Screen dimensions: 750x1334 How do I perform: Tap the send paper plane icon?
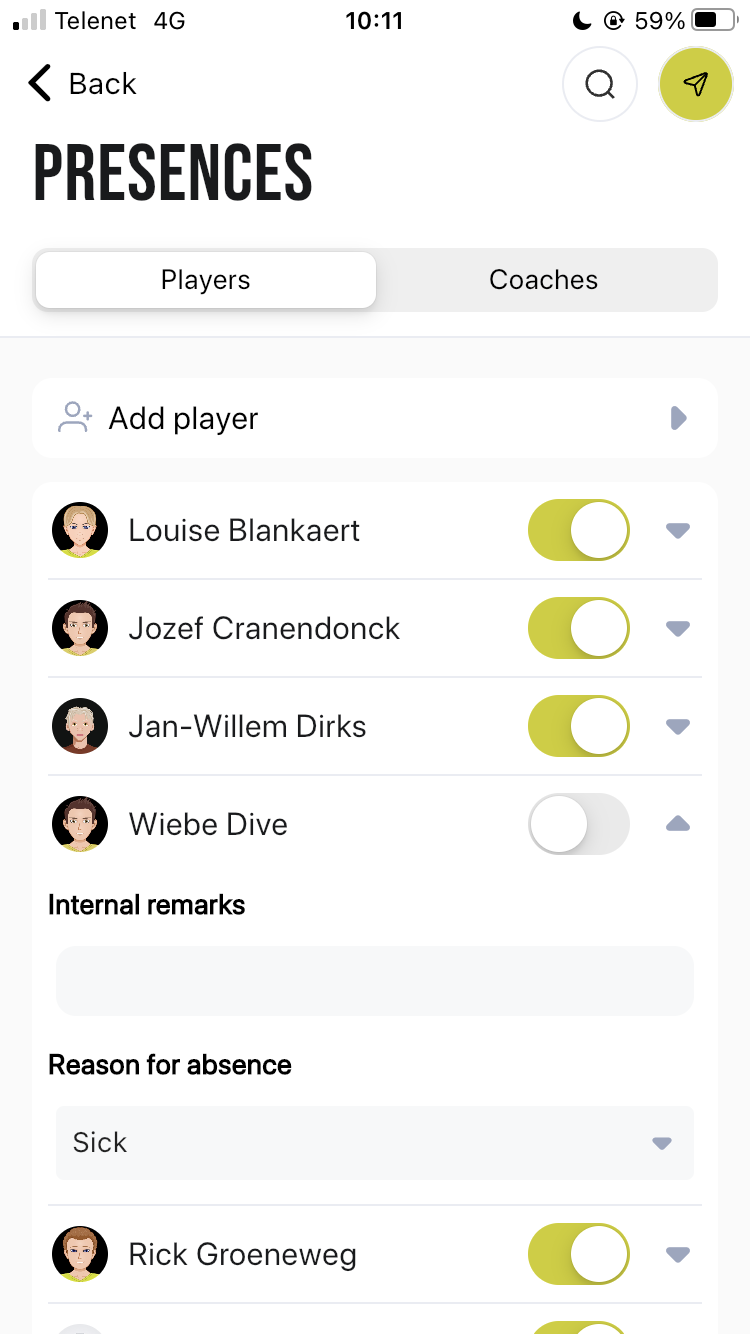pos(696,84)
